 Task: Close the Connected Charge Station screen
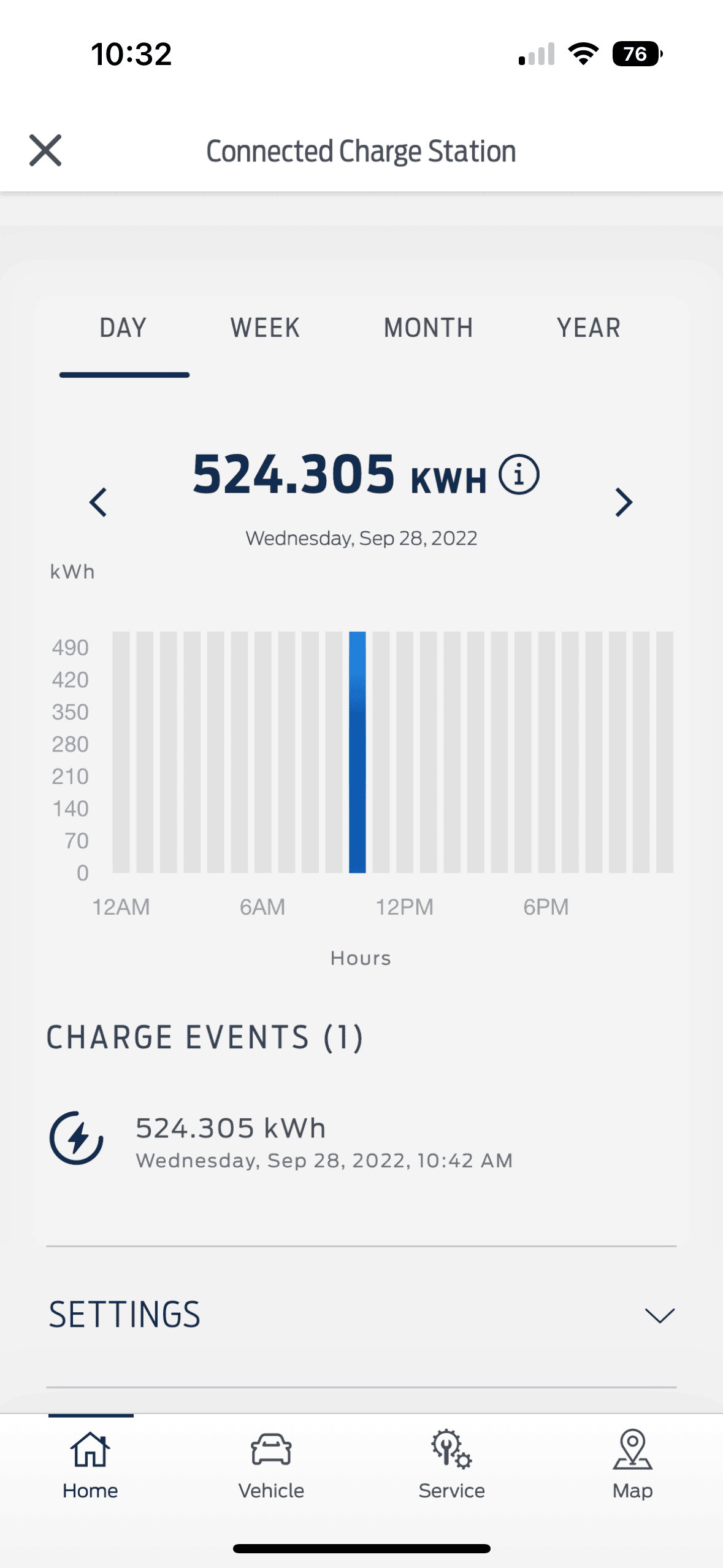tap(45, 151)
